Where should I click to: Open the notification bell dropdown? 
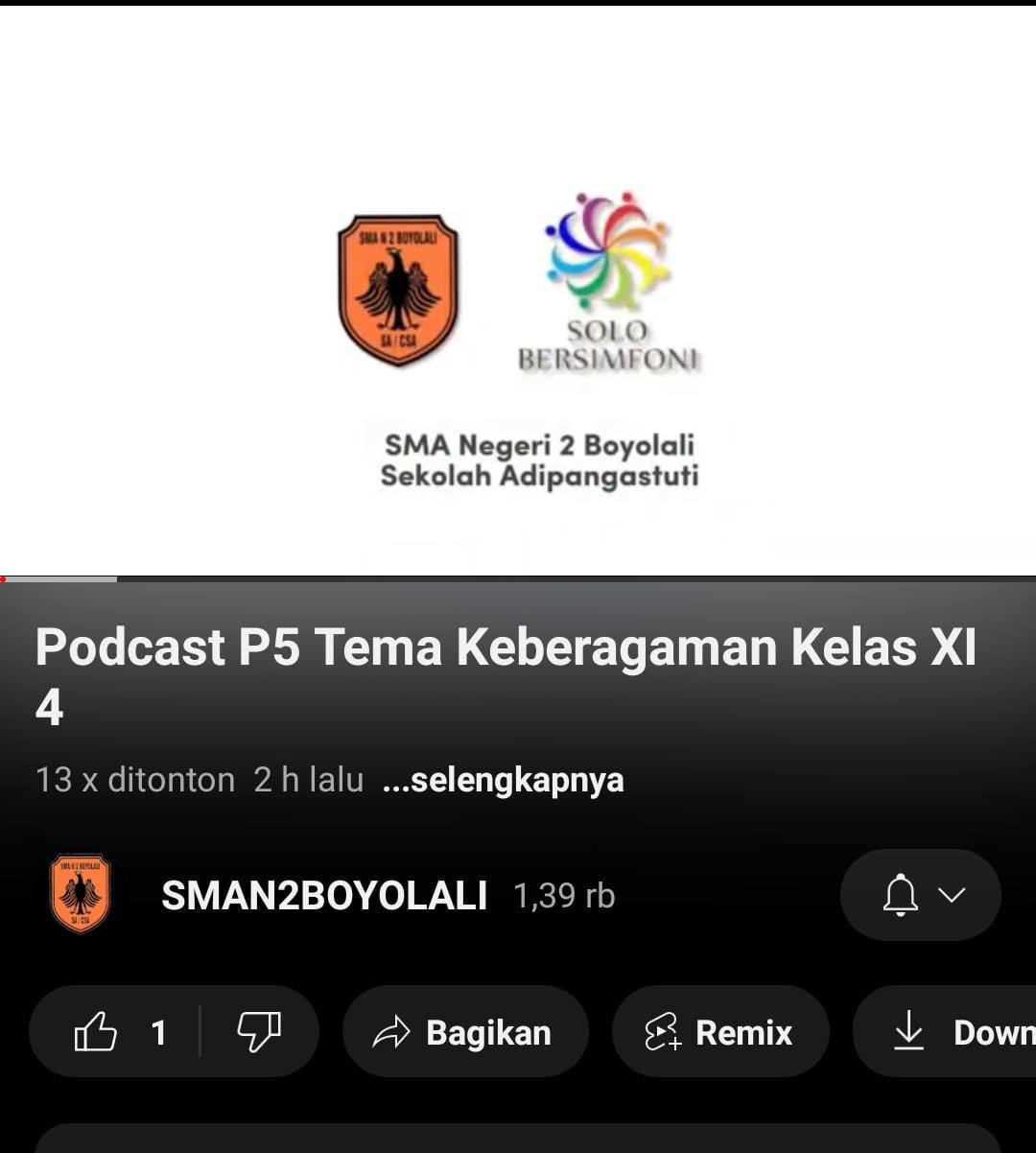[x=921, y=895]
